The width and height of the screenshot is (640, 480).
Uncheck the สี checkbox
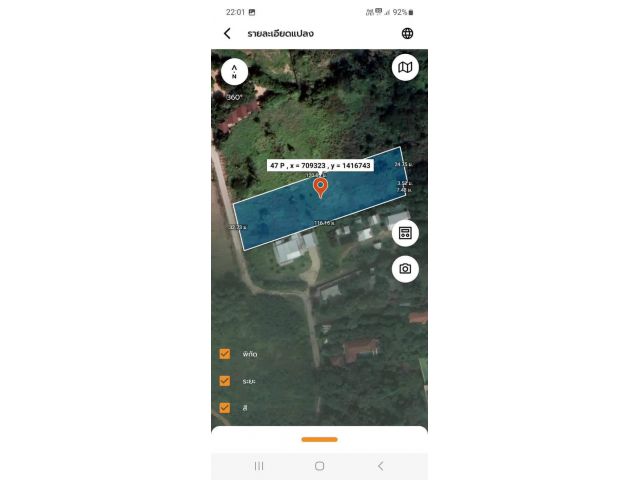click(x=225, y=407)
